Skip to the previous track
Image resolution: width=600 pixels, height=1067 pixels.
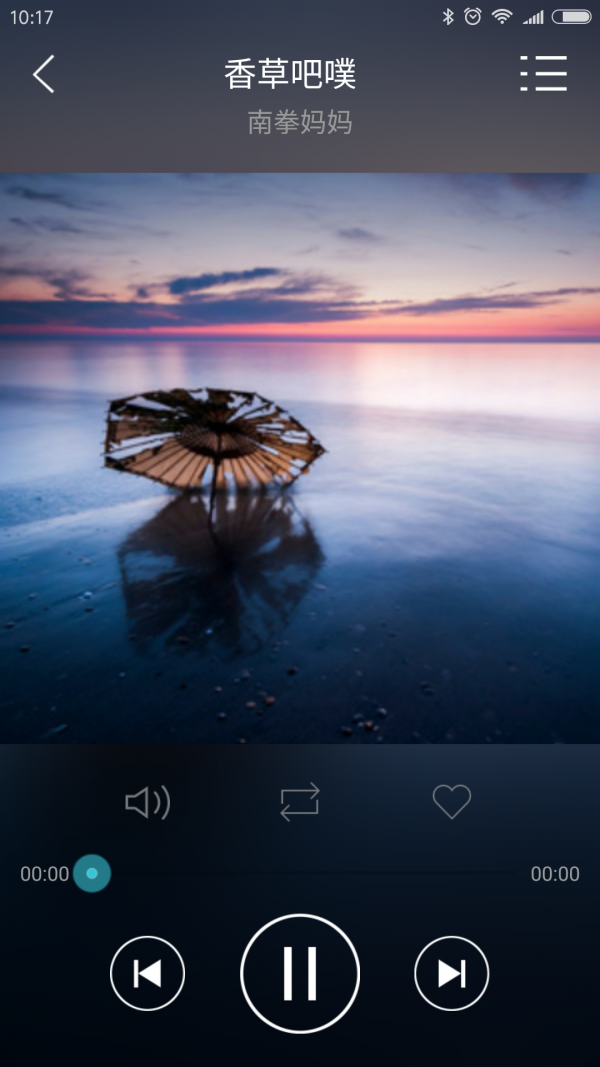click(148, 973)
